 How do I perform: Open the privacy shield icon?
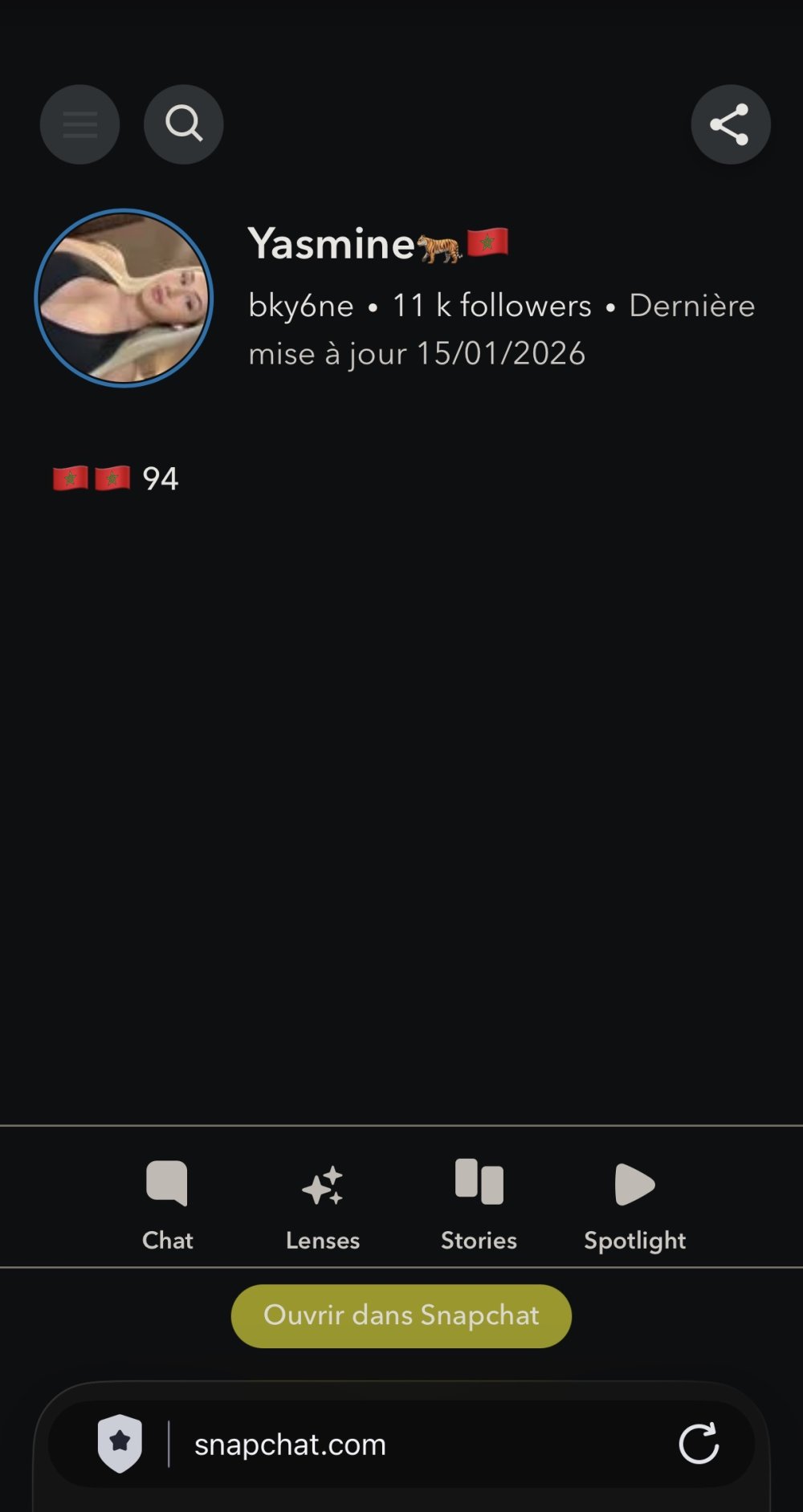click(x=120, y=1444)
